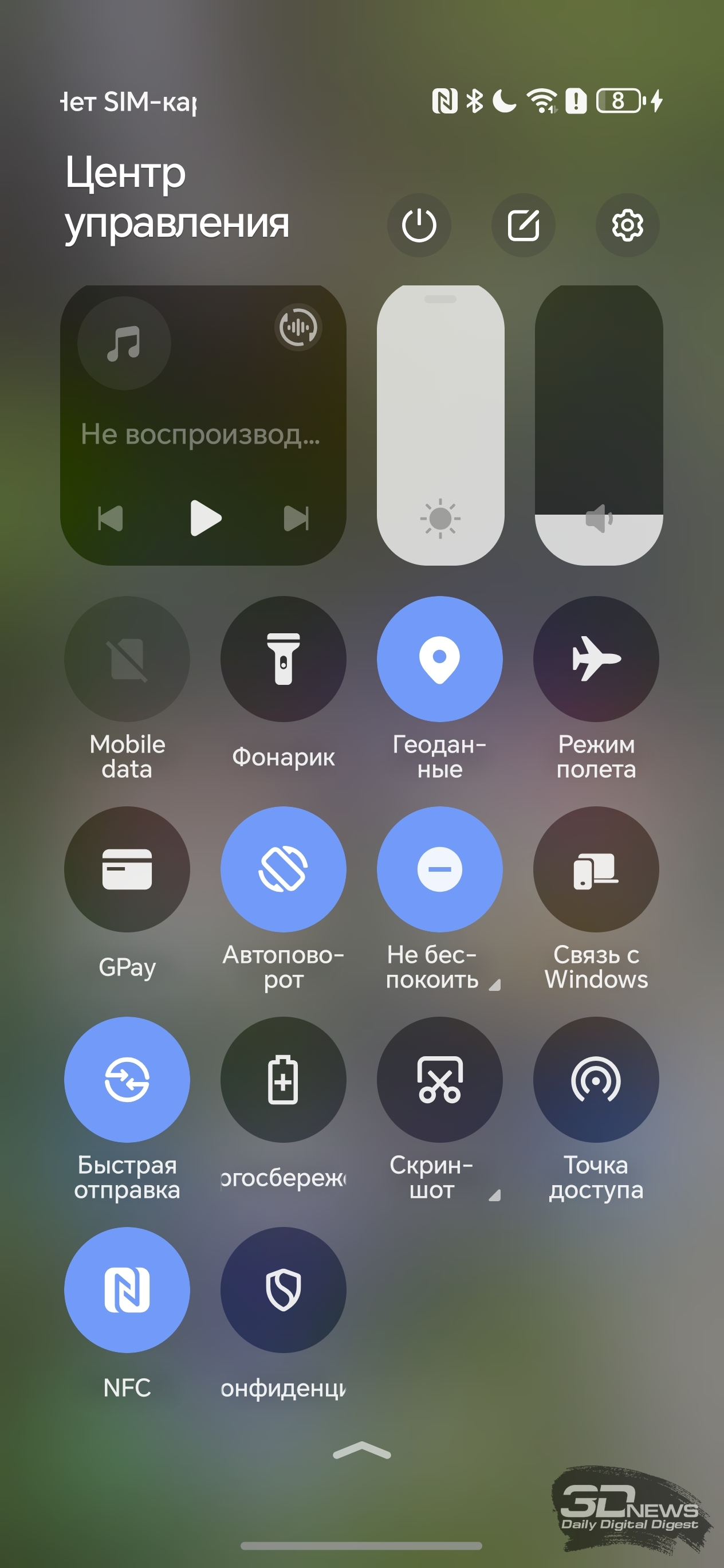Turn on the Фонарик flashlight
The height and width of the screenshot is (1568, 724).
(x=284, y=658)
